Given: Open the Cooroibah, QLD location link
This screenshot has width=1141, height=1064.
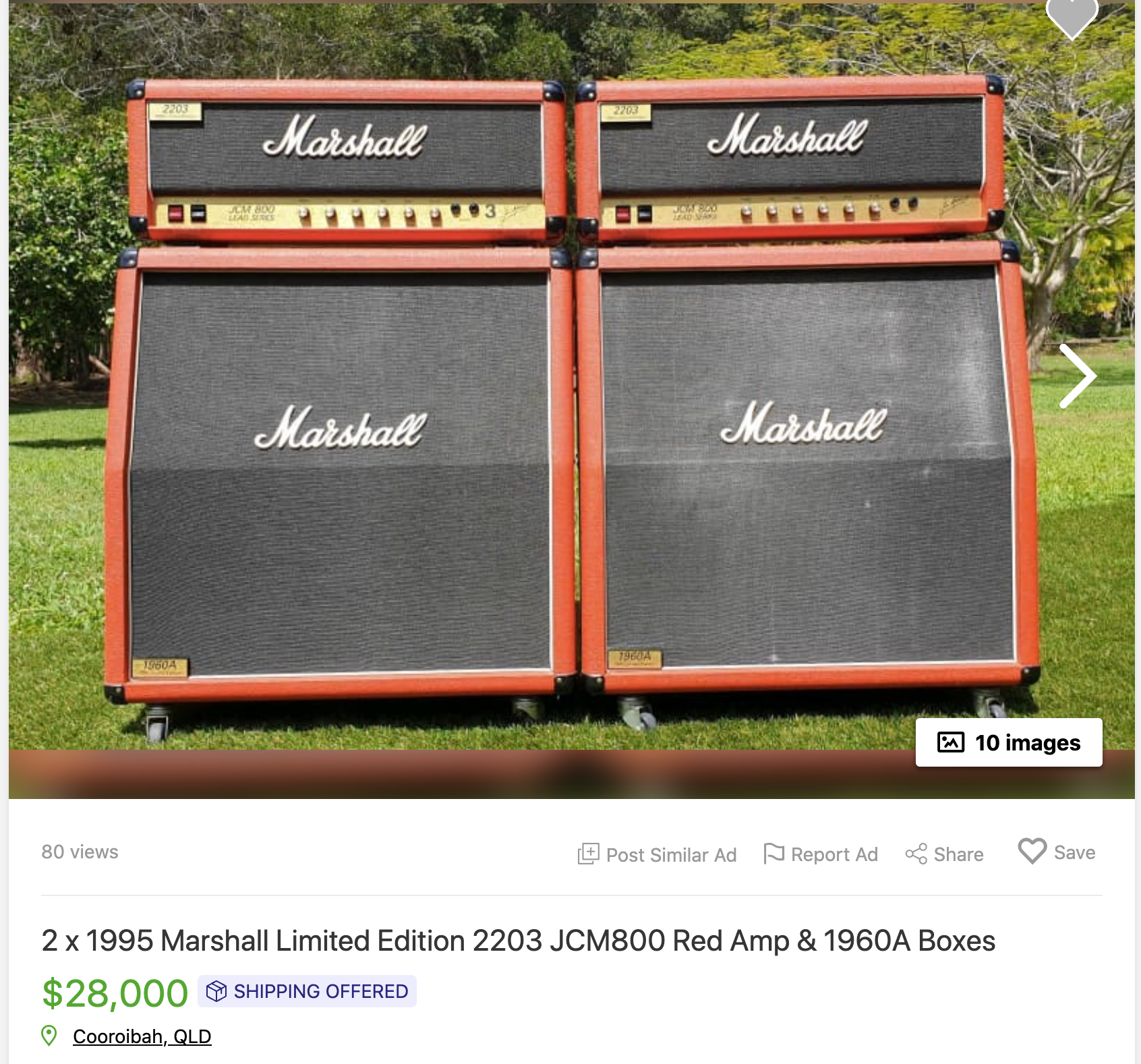Looking at the screenshot, I should tap(142, 1036).
